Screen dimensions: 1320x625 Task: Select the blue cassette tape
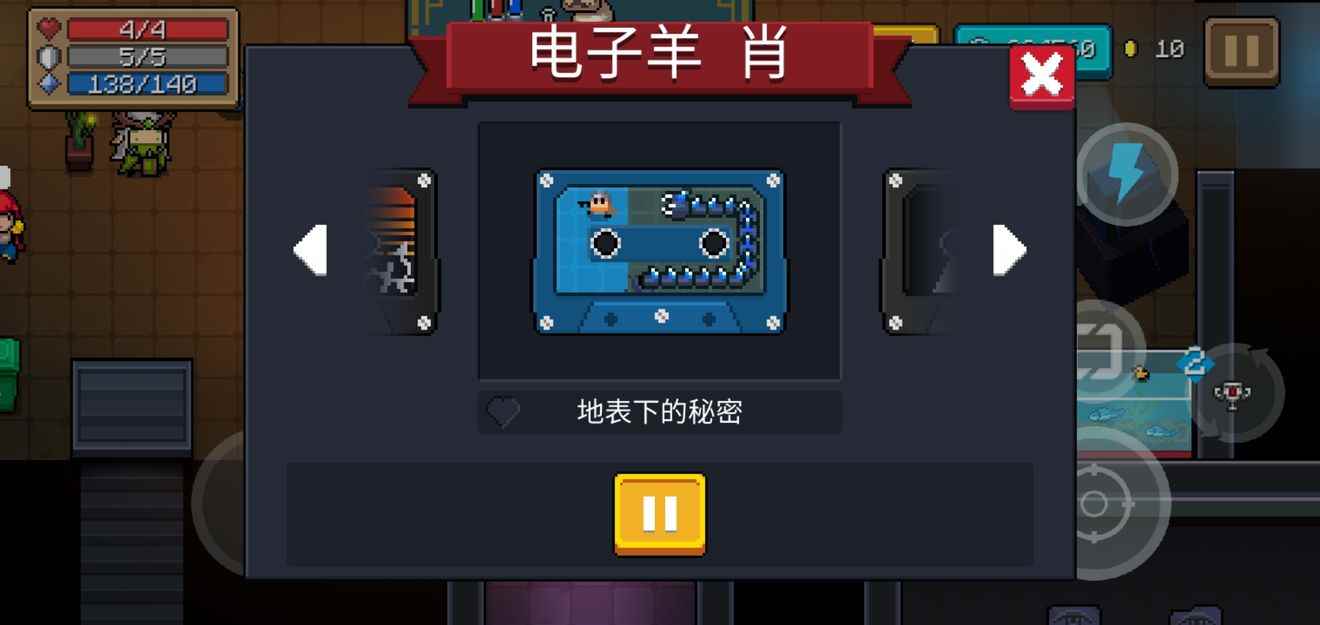[x=659, y=251]
